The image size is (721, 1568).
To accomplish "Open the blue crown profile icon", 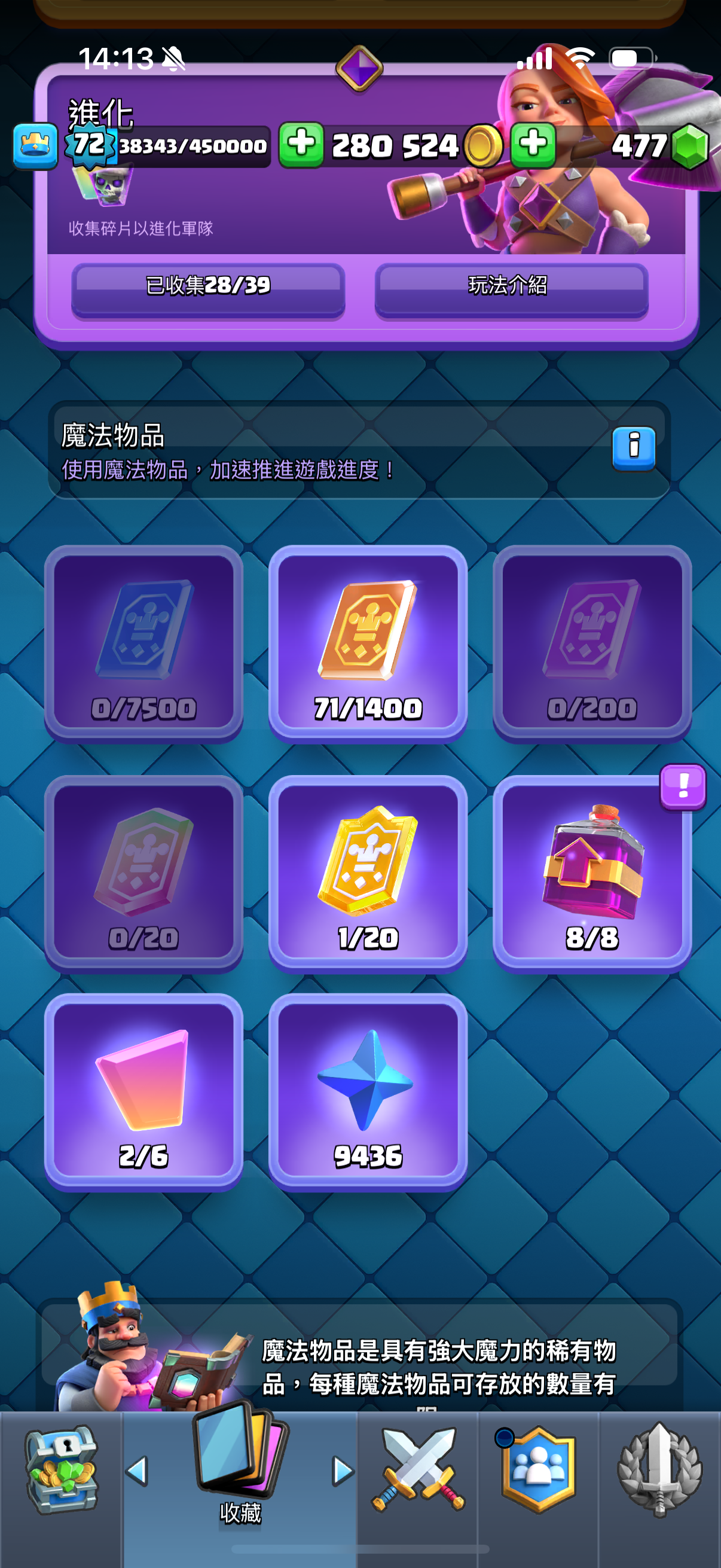I will (x=35, y=146).
